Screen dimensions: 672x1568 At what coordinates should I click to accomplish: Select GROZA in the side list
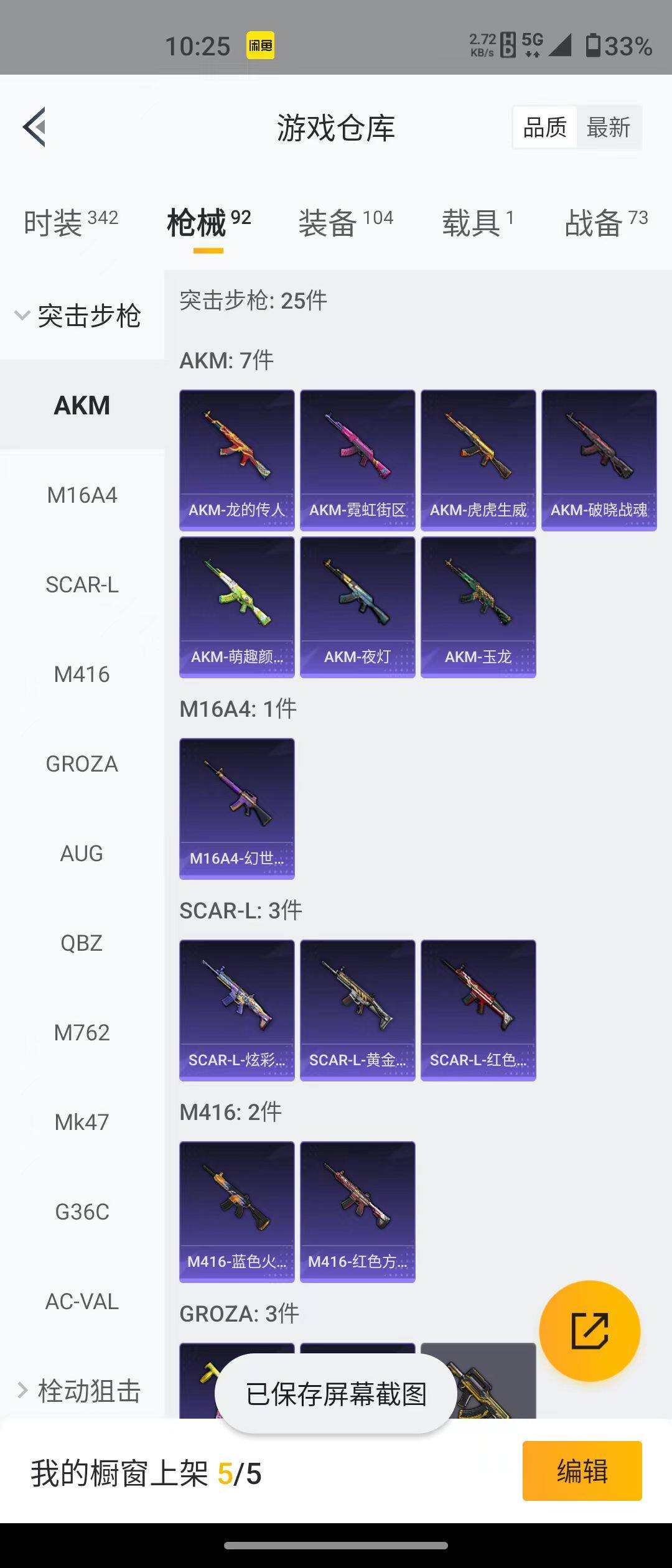82,764
